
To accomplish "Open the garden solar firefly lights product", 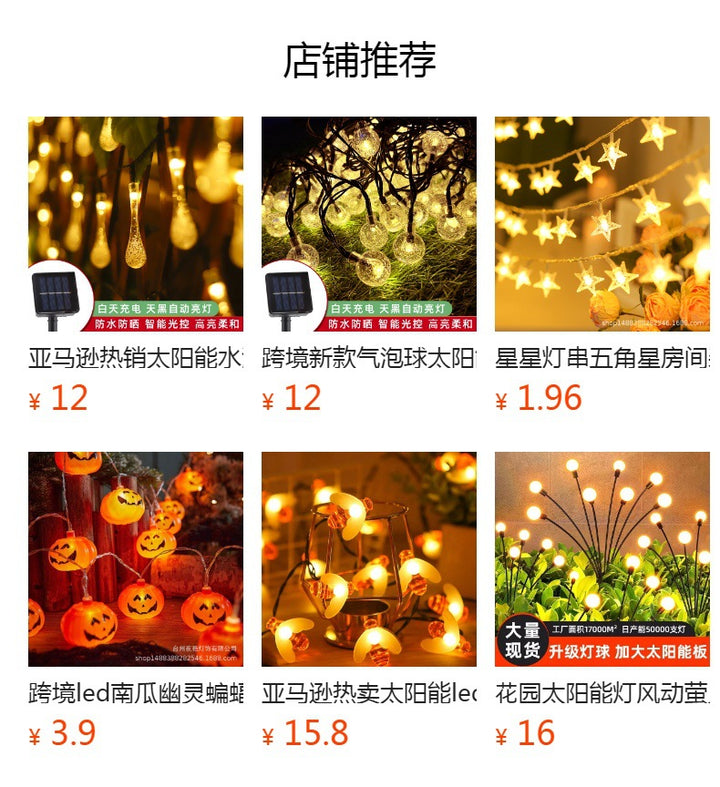I will (602, 559).
